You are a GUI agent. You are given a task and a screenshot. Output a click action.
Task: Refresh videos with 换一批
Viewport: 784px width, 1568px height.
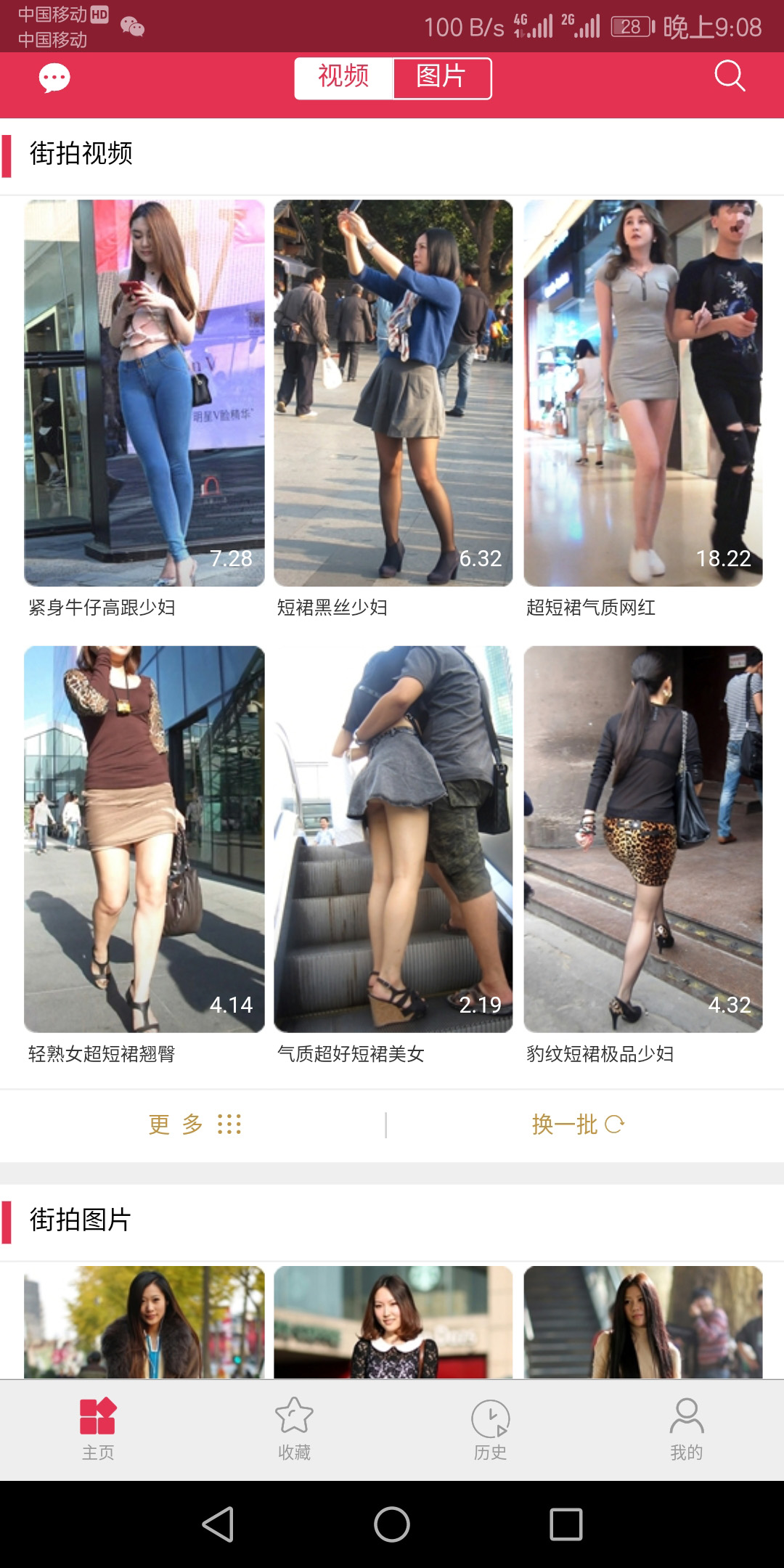[578, 1124]
